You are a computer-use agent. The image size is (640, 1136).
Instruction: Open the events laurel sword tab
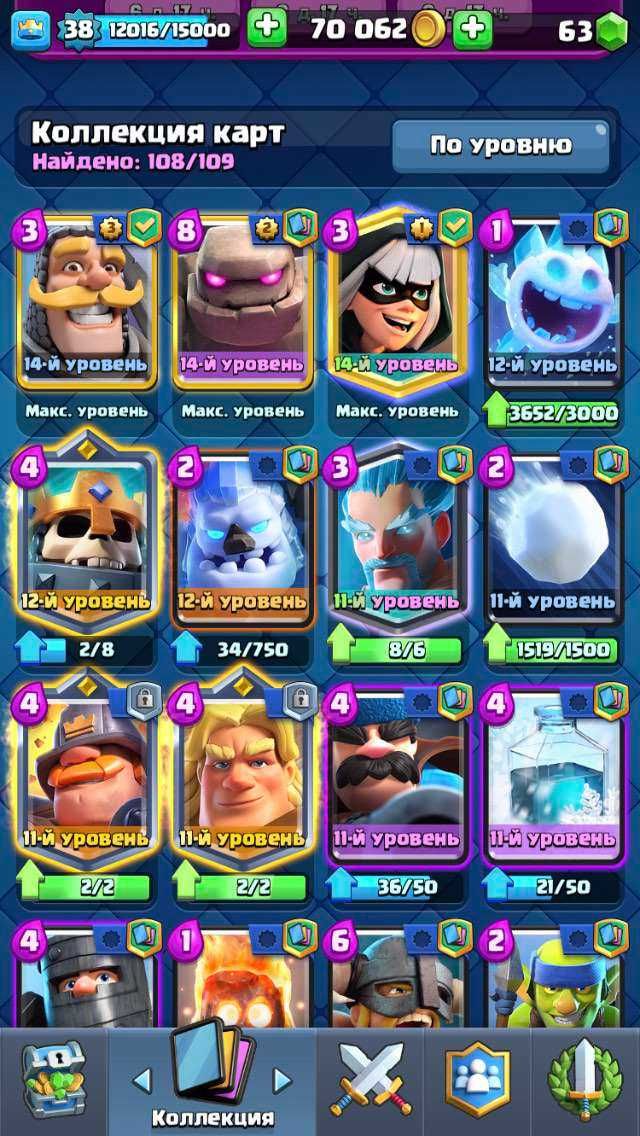(x=586, y=1082)
